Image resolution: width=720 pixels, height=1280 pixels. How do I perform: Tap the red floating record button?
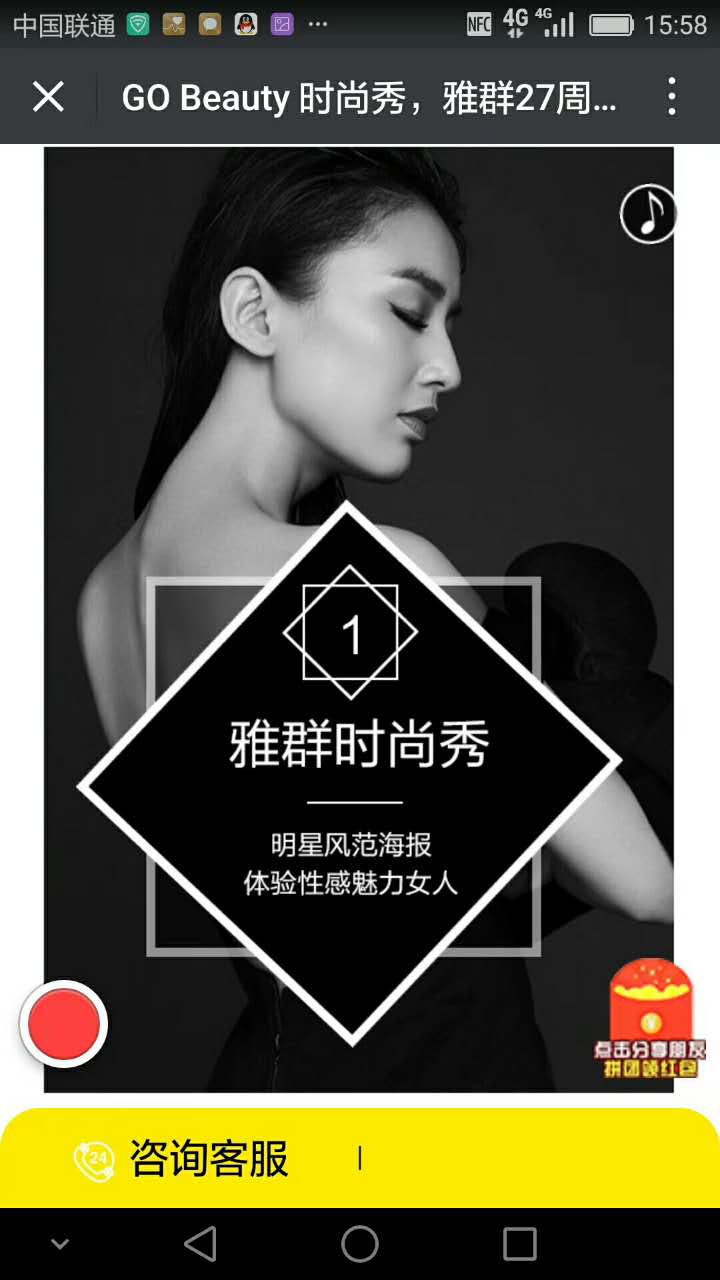click(64, 1024)
